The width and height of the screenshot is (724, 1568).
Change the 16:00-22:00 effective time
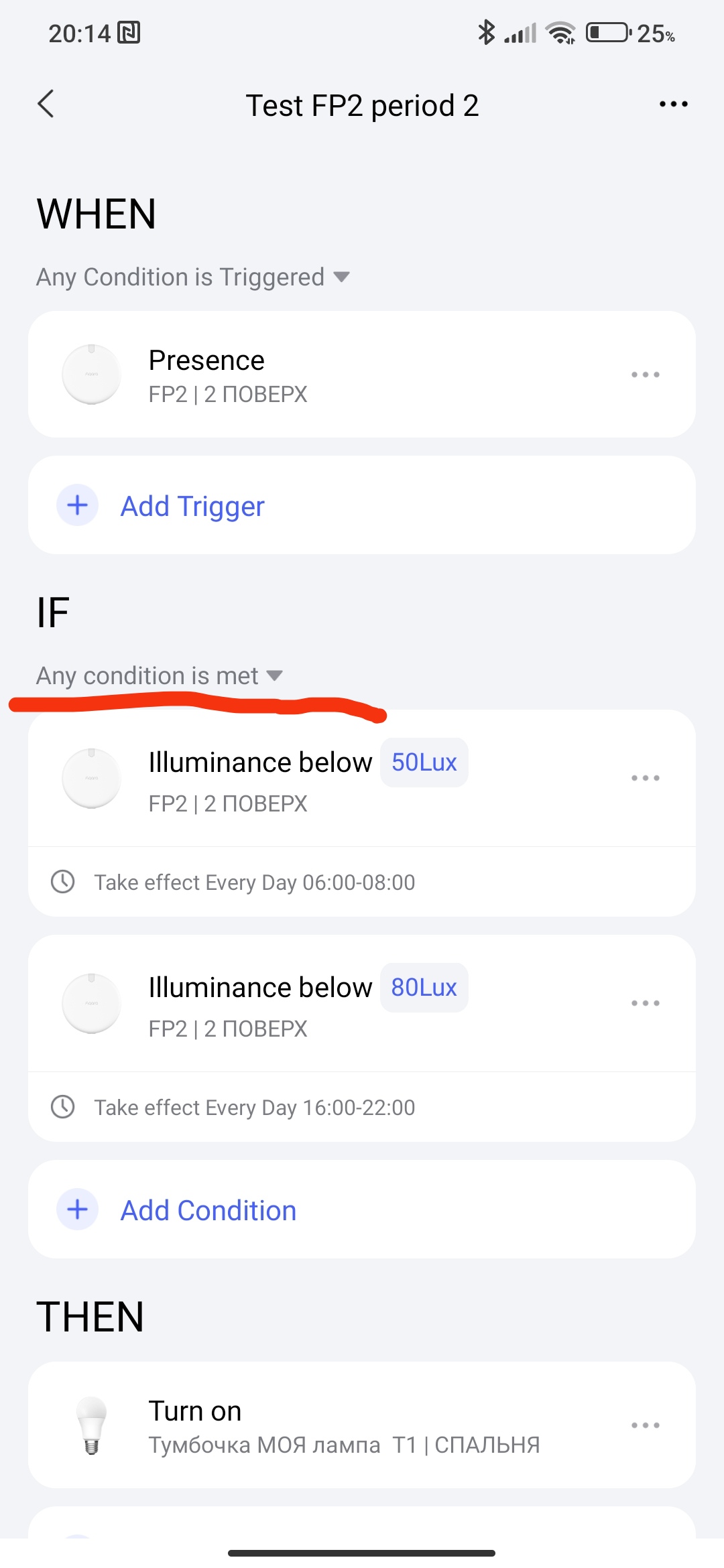[255, 1108]
